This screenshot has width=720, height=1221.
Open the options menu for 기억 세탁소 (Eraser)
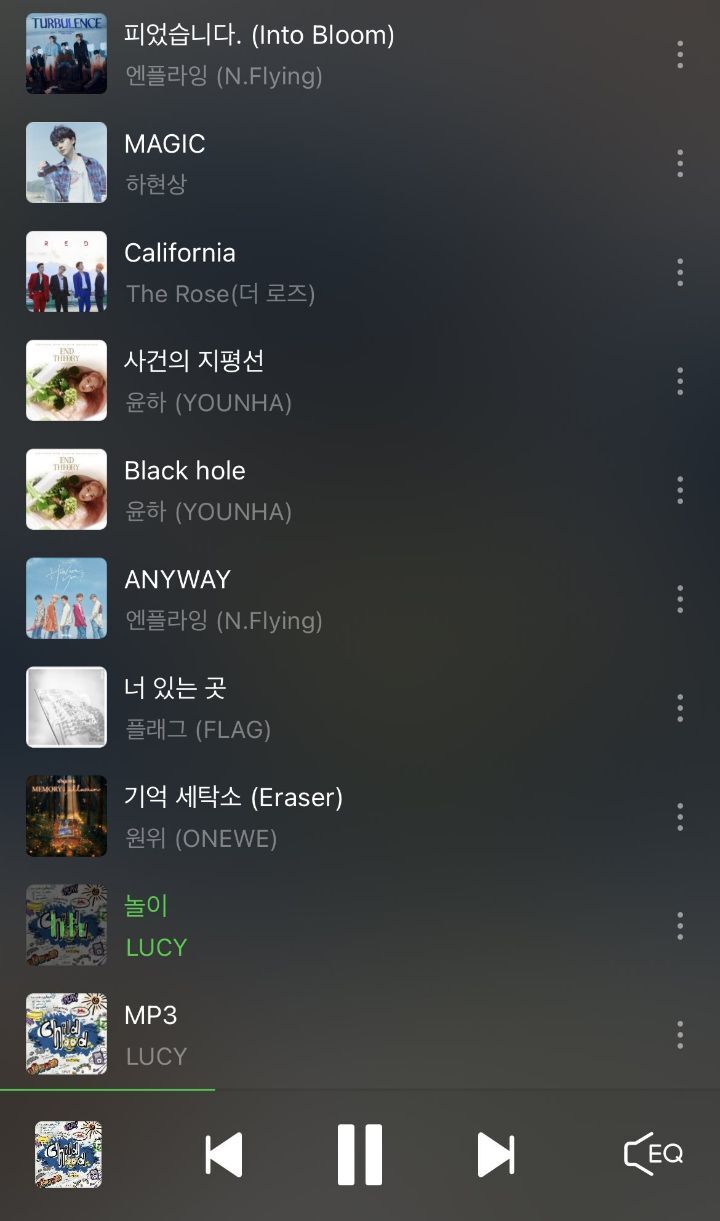pos(681,816)
